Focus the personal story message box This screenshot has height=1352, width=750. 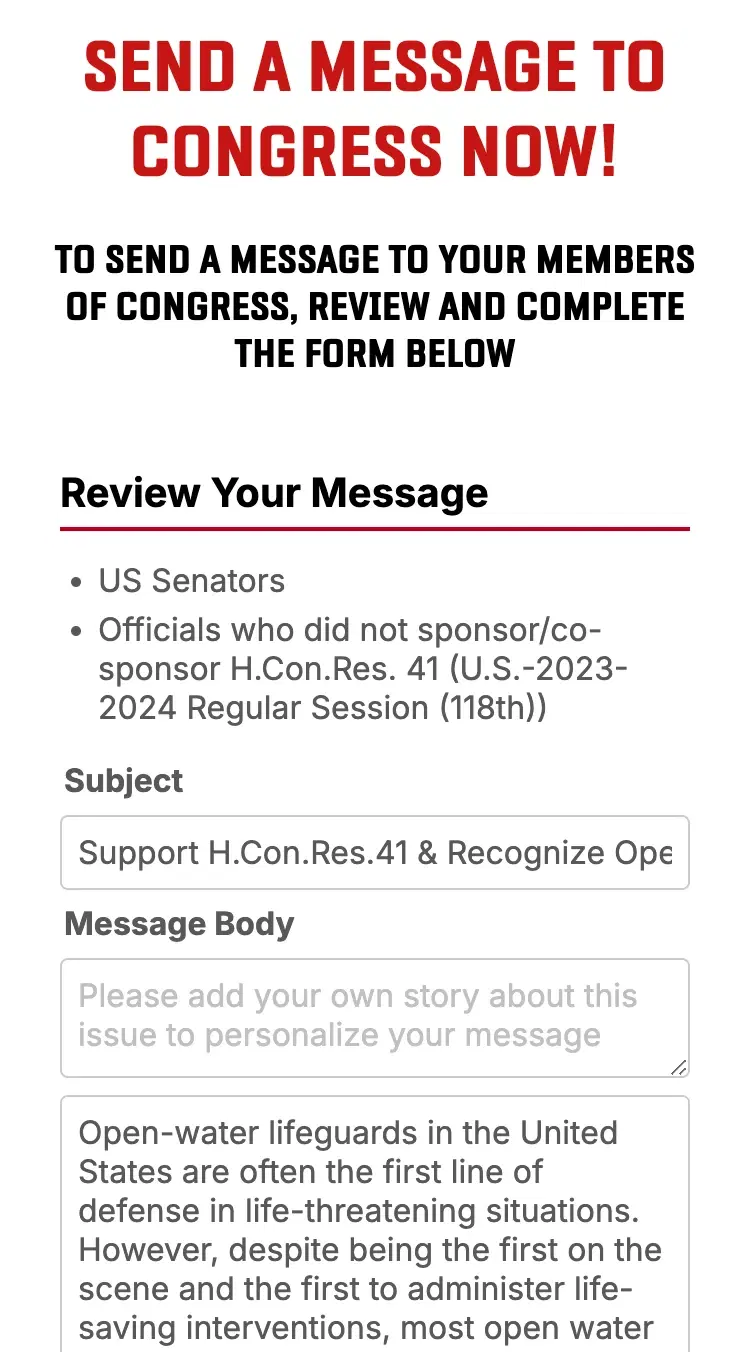375,1017
